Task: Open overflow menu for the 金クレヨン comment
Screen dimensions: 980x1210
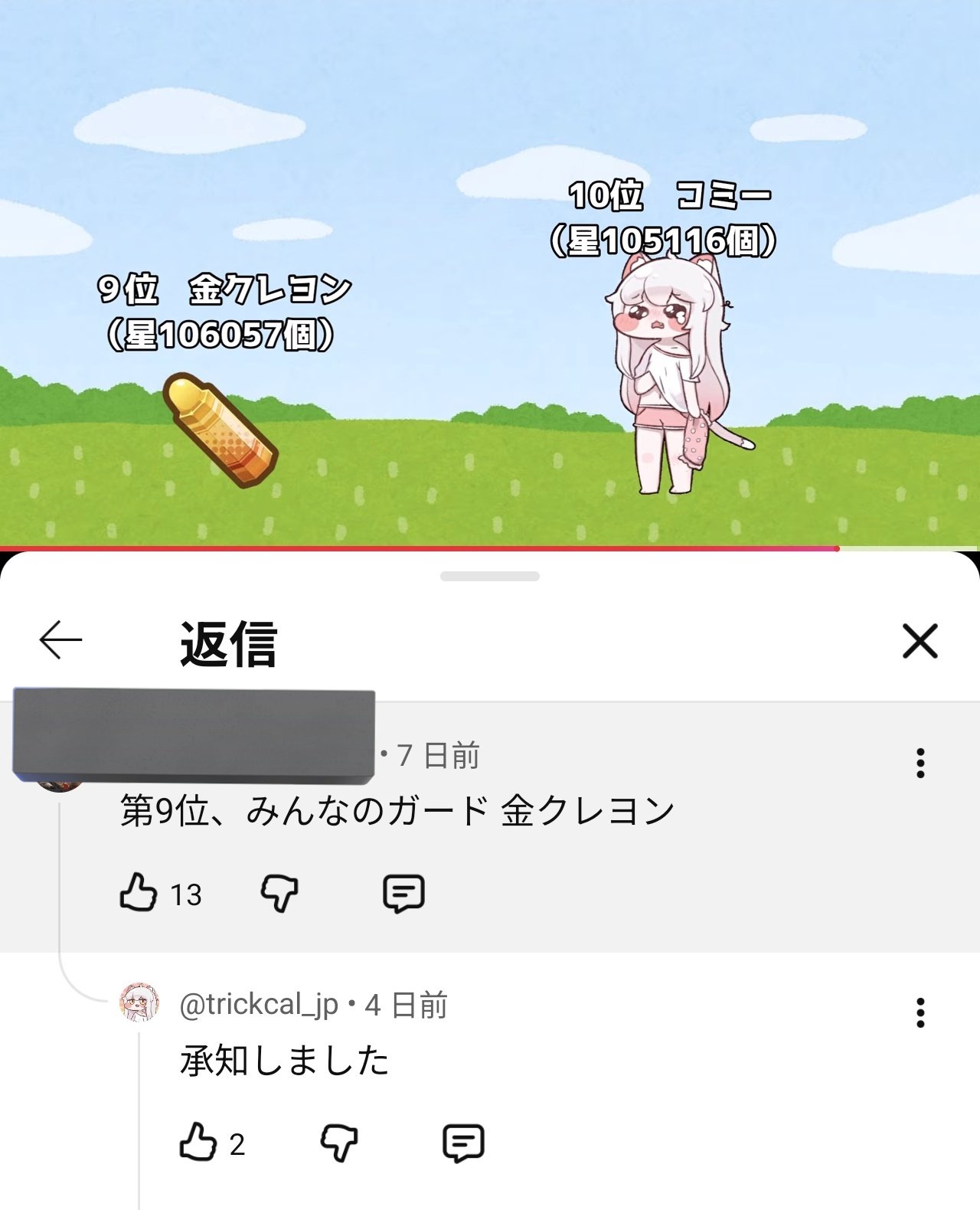Action: [920, 763]
